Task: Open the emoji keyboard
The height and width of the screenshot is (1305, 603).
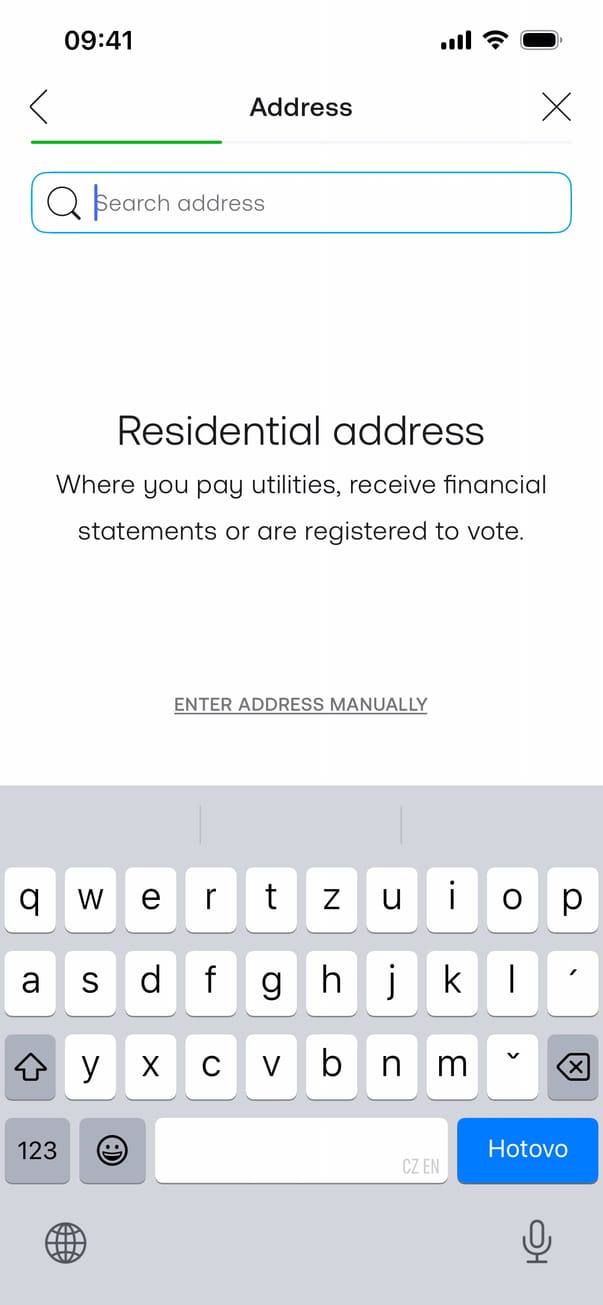Action: coord(112,1150)
